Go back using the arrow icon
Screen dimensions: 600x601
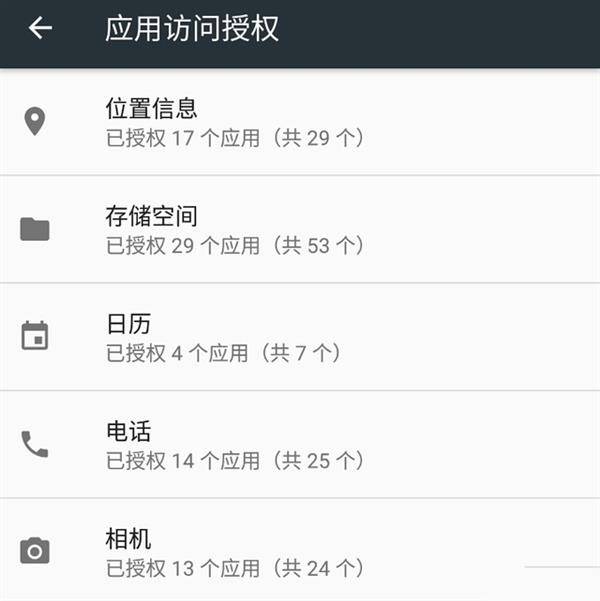tap(40, 28)
